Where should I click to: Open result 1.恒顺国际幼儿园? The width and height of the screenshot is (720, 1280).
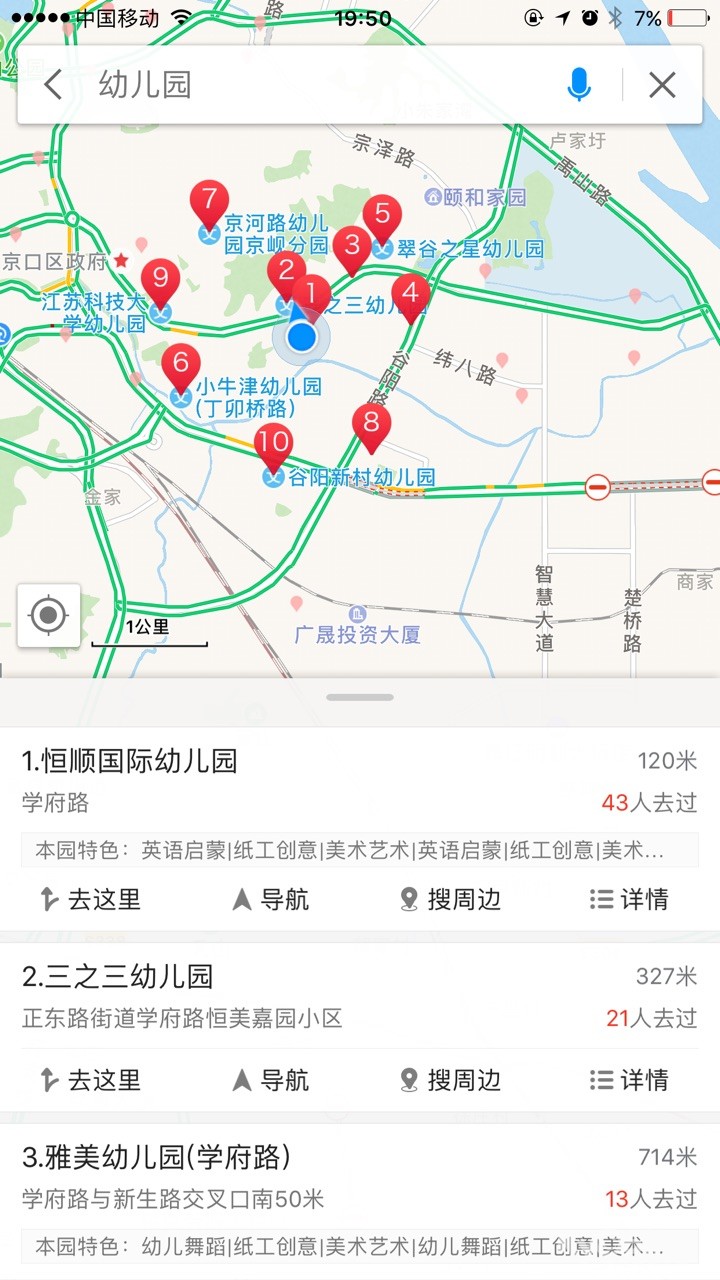pyautogui.click(x=130, y=762)
